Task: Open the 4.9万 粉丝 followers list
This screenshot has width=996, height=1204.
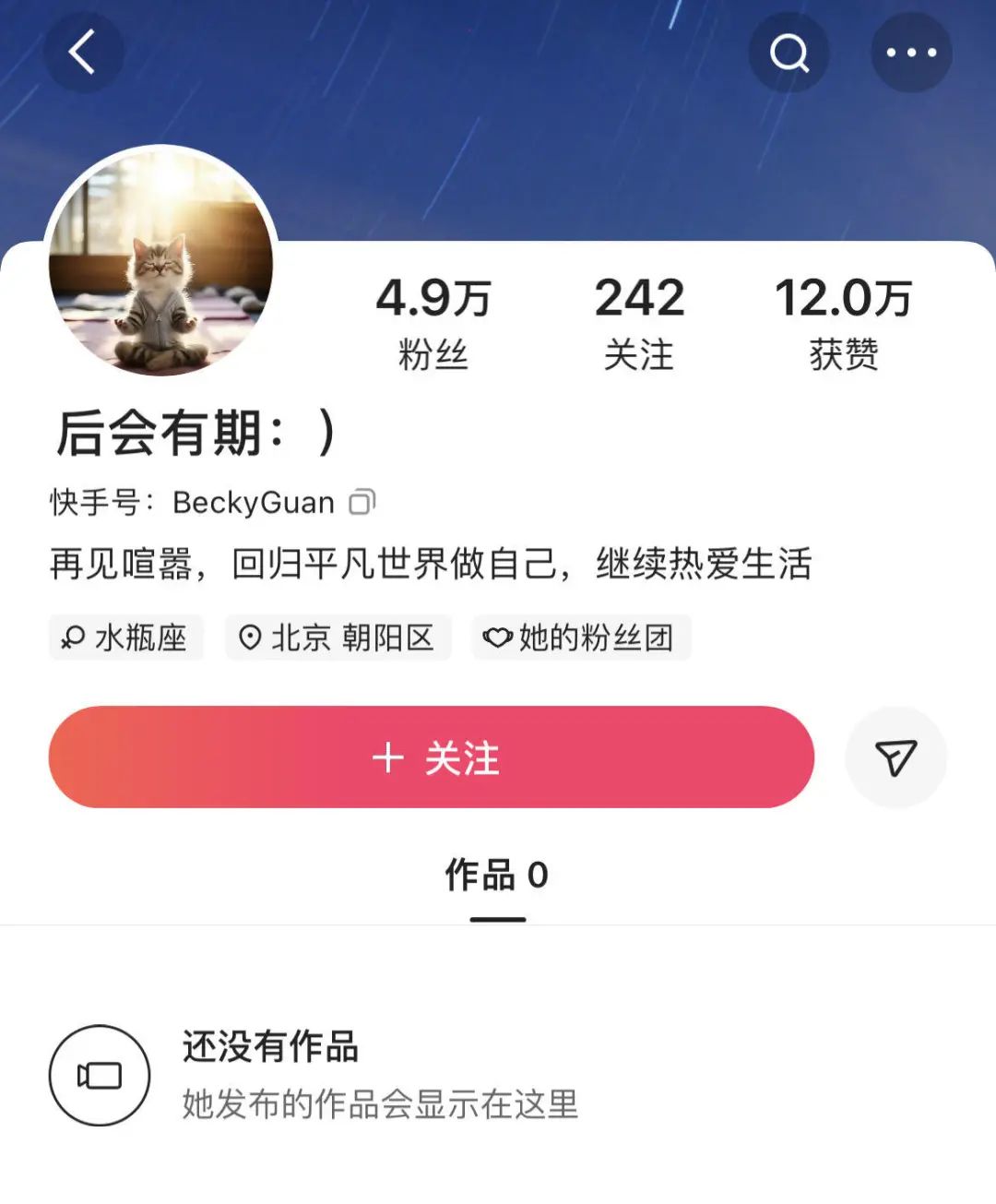Action: tap(433, 323)
